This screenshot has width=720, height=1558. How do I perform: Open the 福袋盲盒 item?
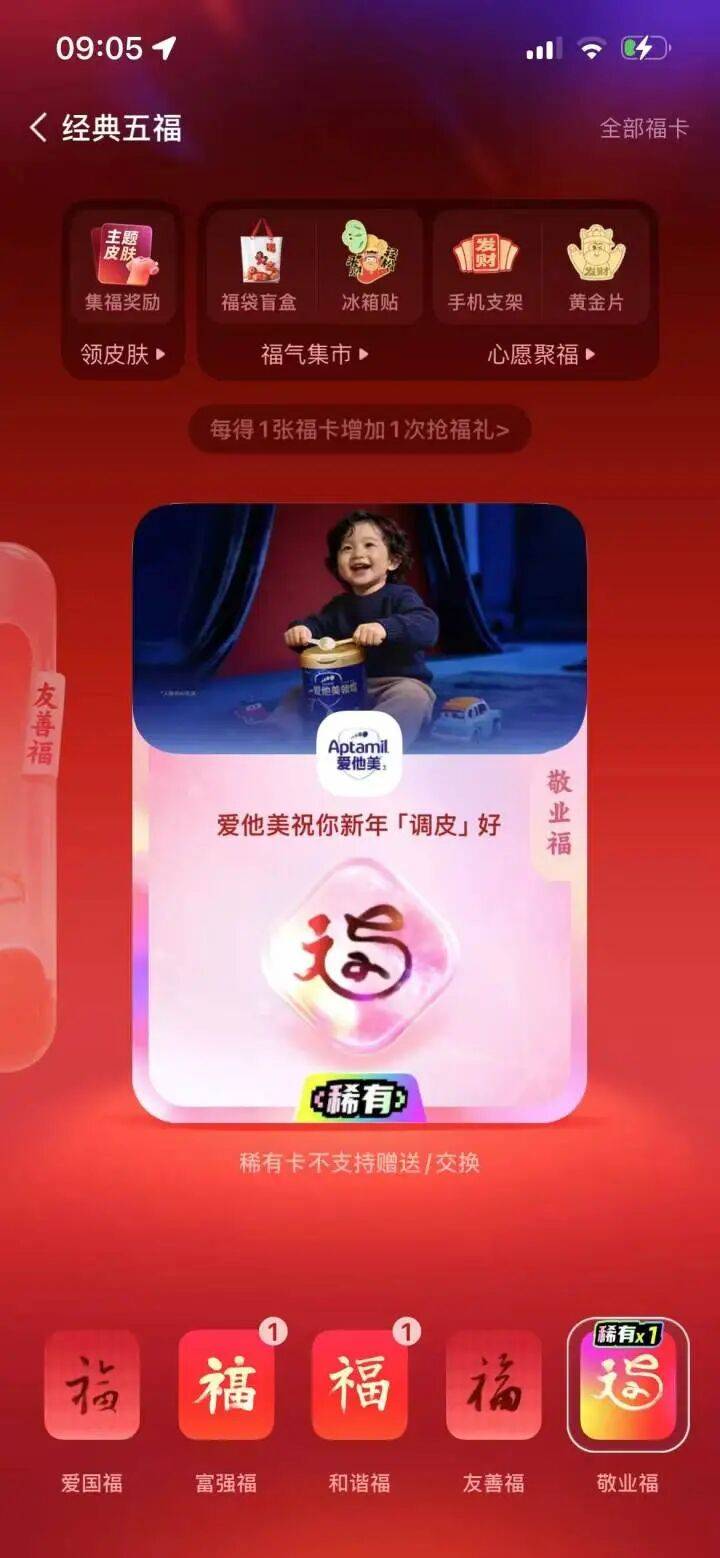coord(259,266)
